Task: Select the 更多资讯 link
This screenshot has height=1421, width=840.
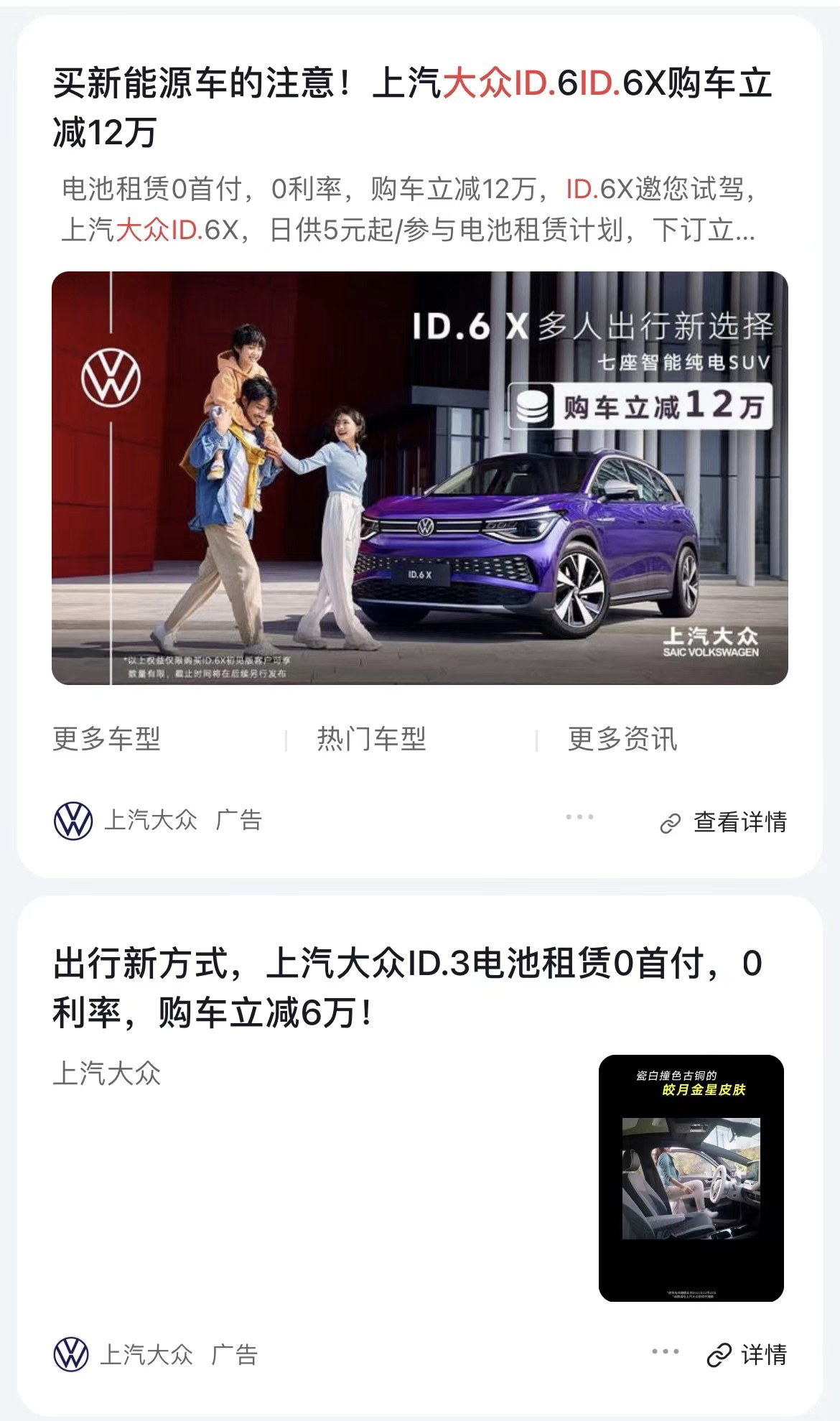Action: 622,739
